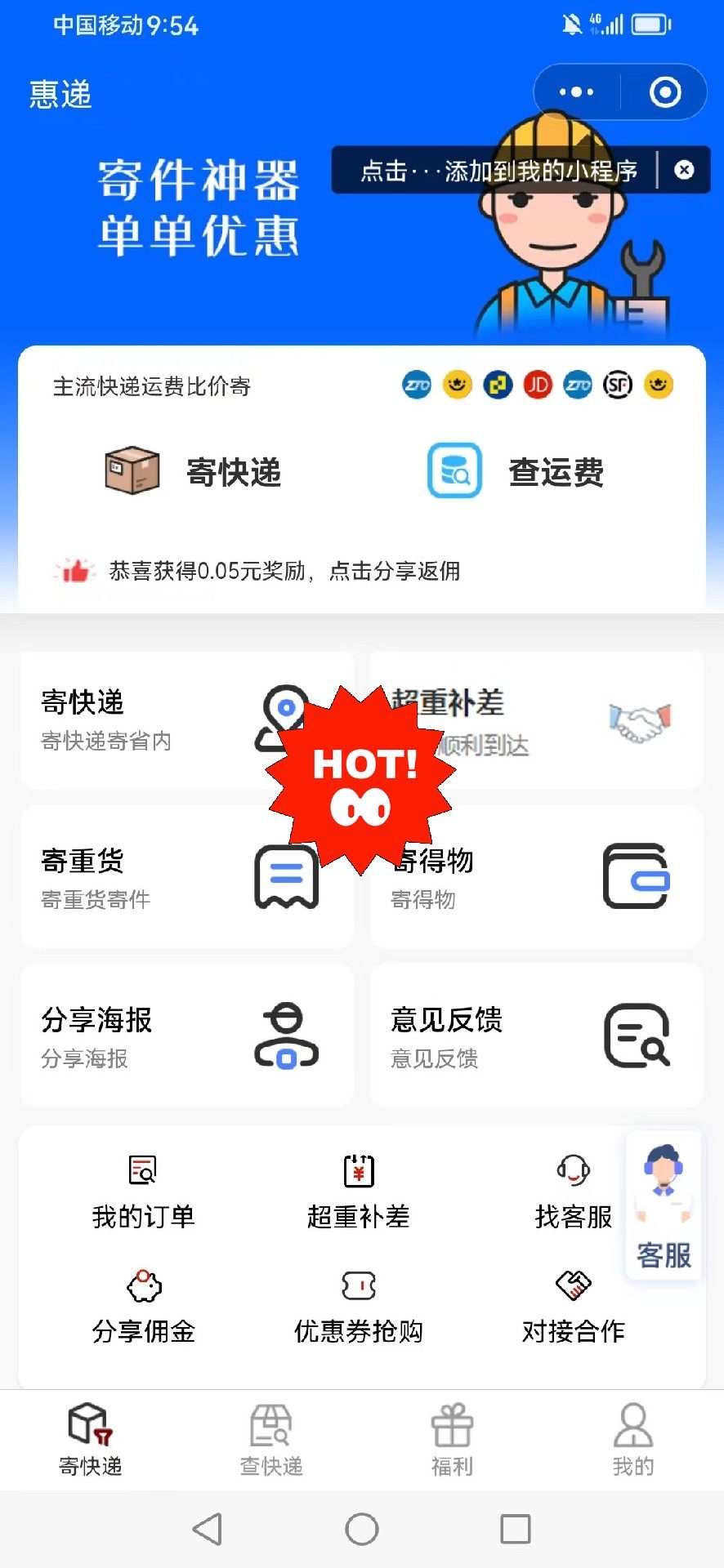Open the mini program three-dot menu

click(577, 92)
